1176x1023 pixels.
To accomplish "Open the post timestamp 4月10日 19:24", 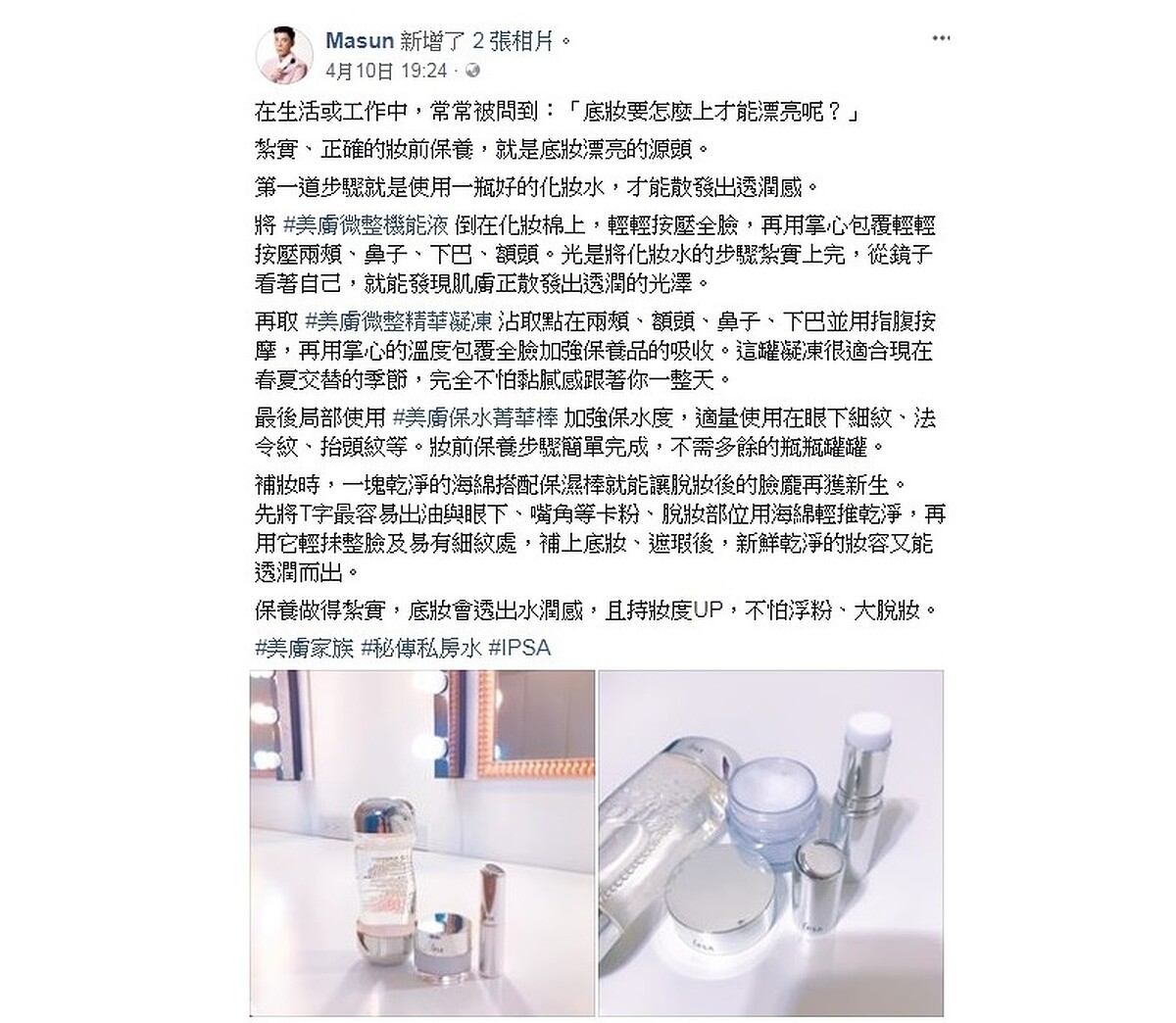I will tap(389, 71).
